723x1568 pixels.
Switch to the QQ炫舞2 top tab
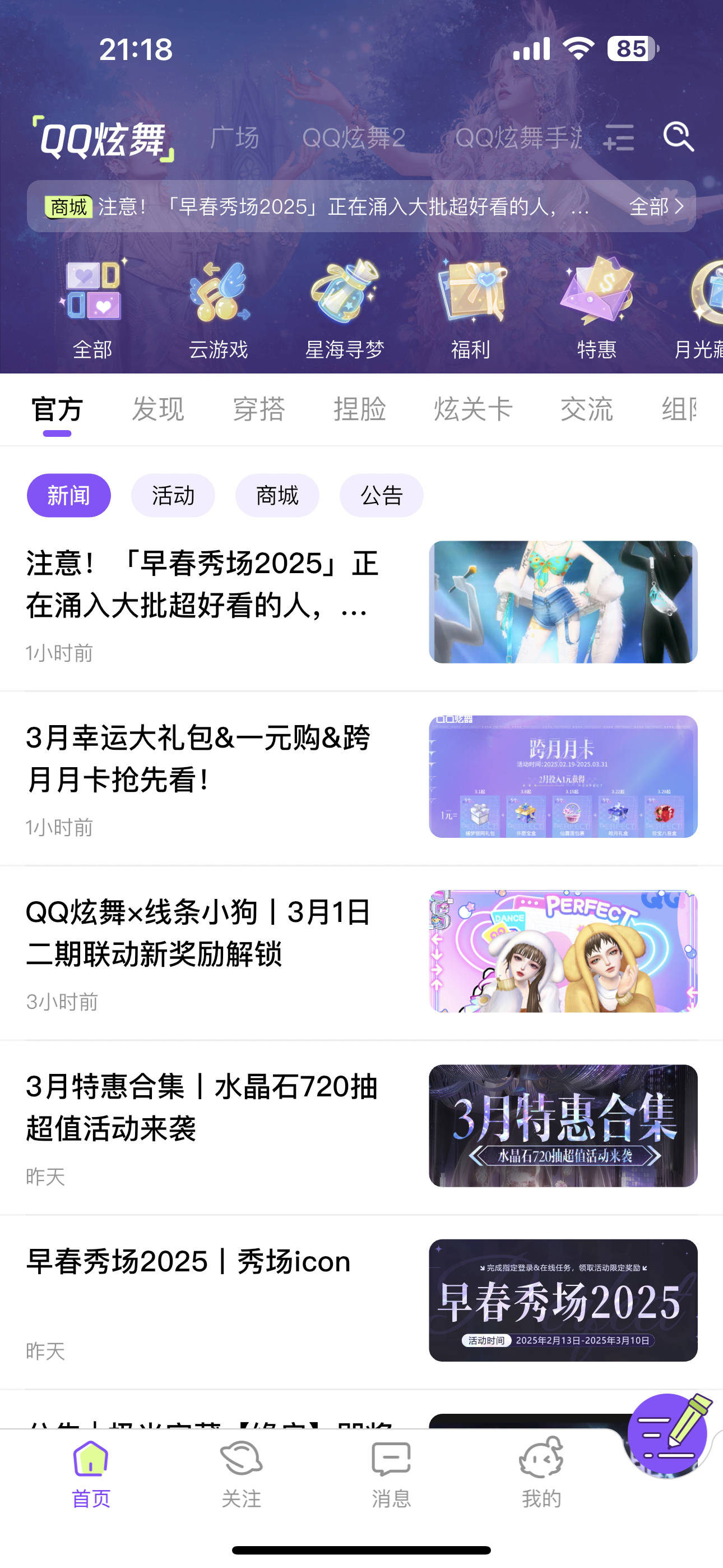point(354,137)
